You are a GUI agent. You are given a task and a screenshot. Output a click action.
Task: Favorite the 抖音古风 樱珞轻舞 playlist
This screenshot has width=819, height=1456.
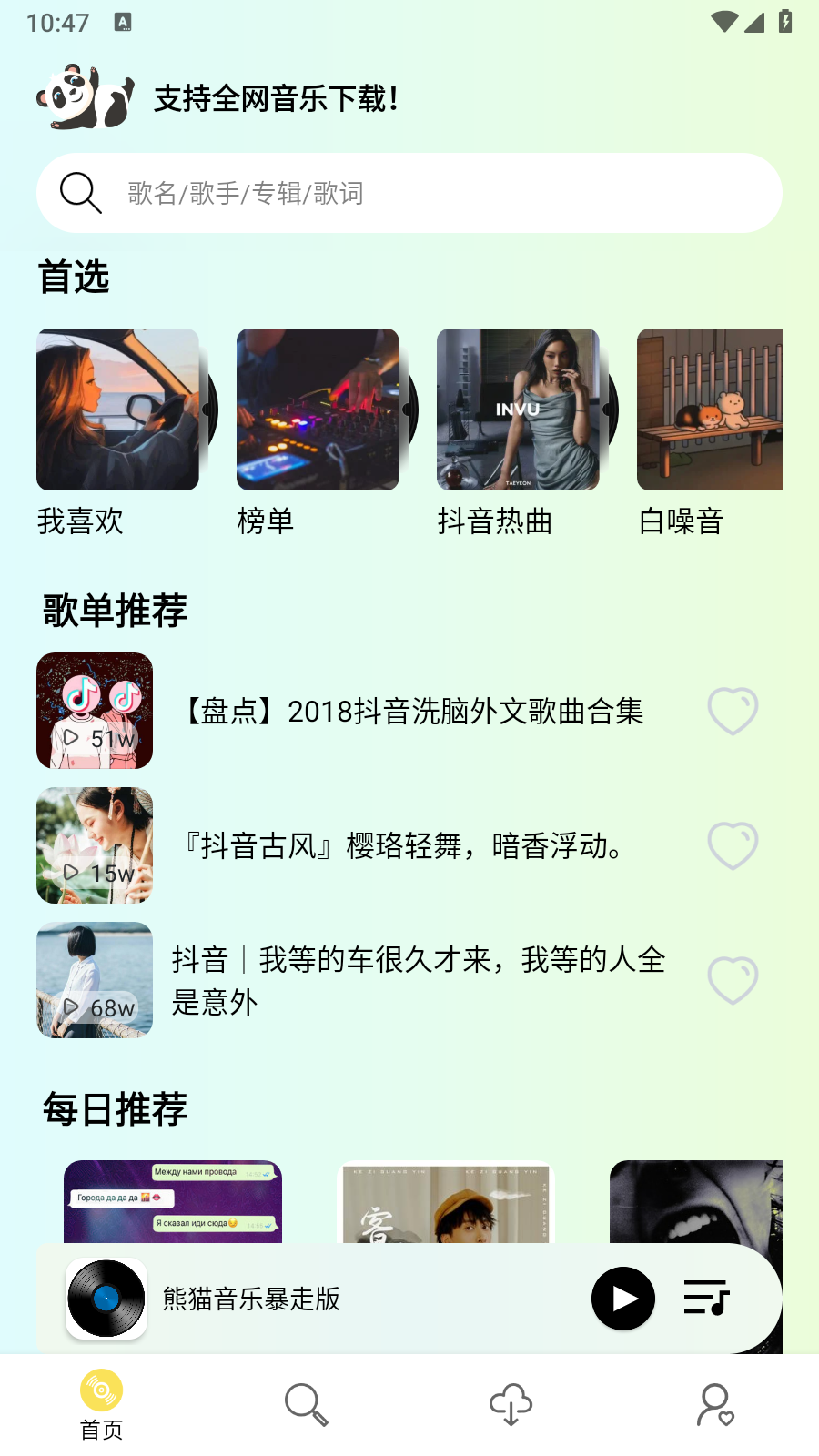[733, 845]
